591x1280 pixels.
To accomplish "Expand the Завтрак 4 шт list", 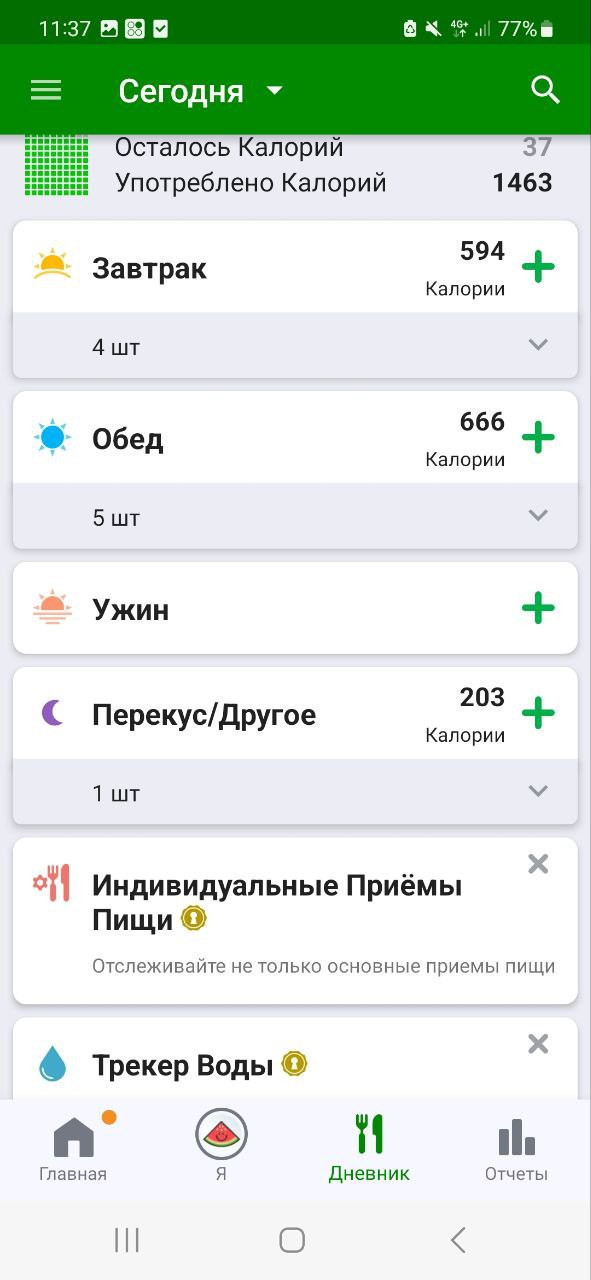I will click(295, 345).
